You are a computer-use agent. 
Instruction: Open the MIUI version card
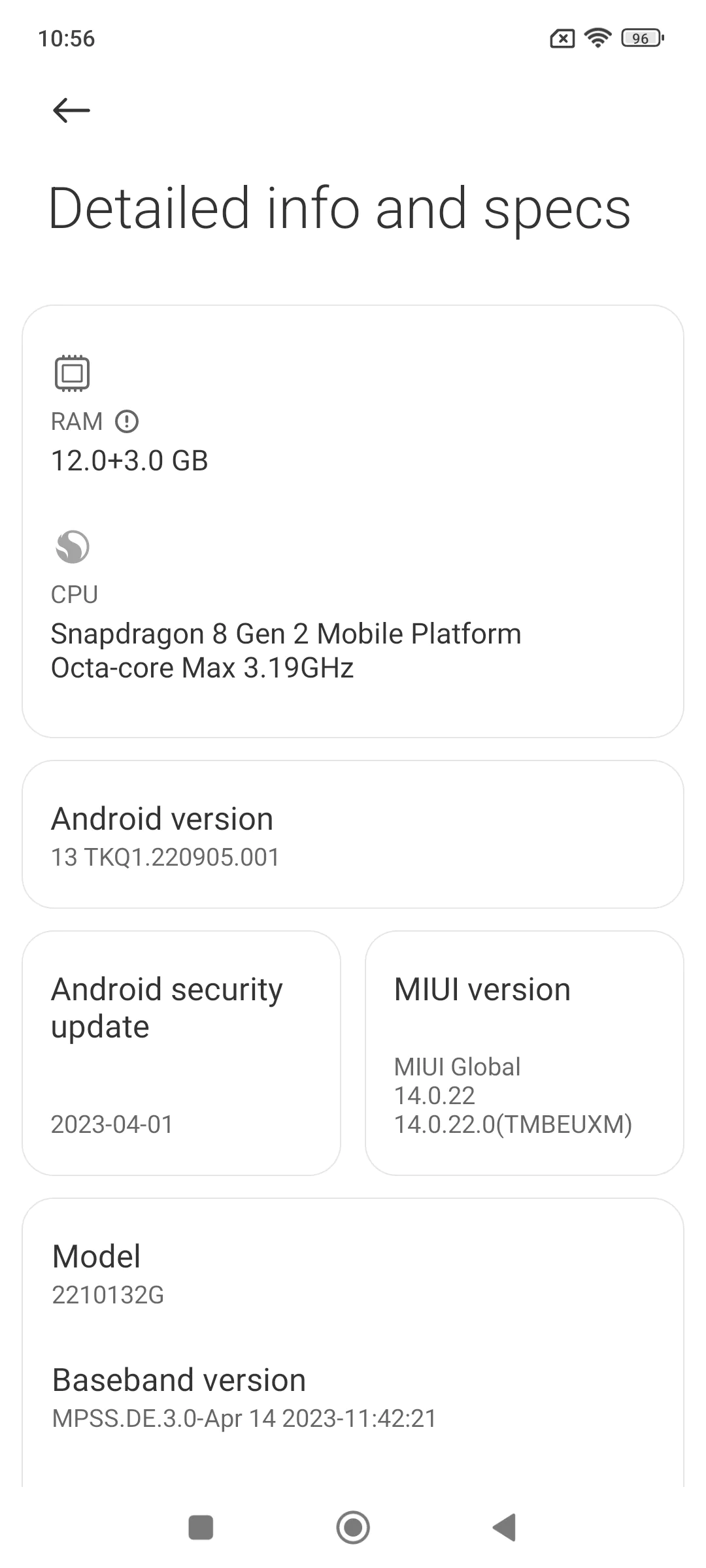click(x=524, y=1053)
